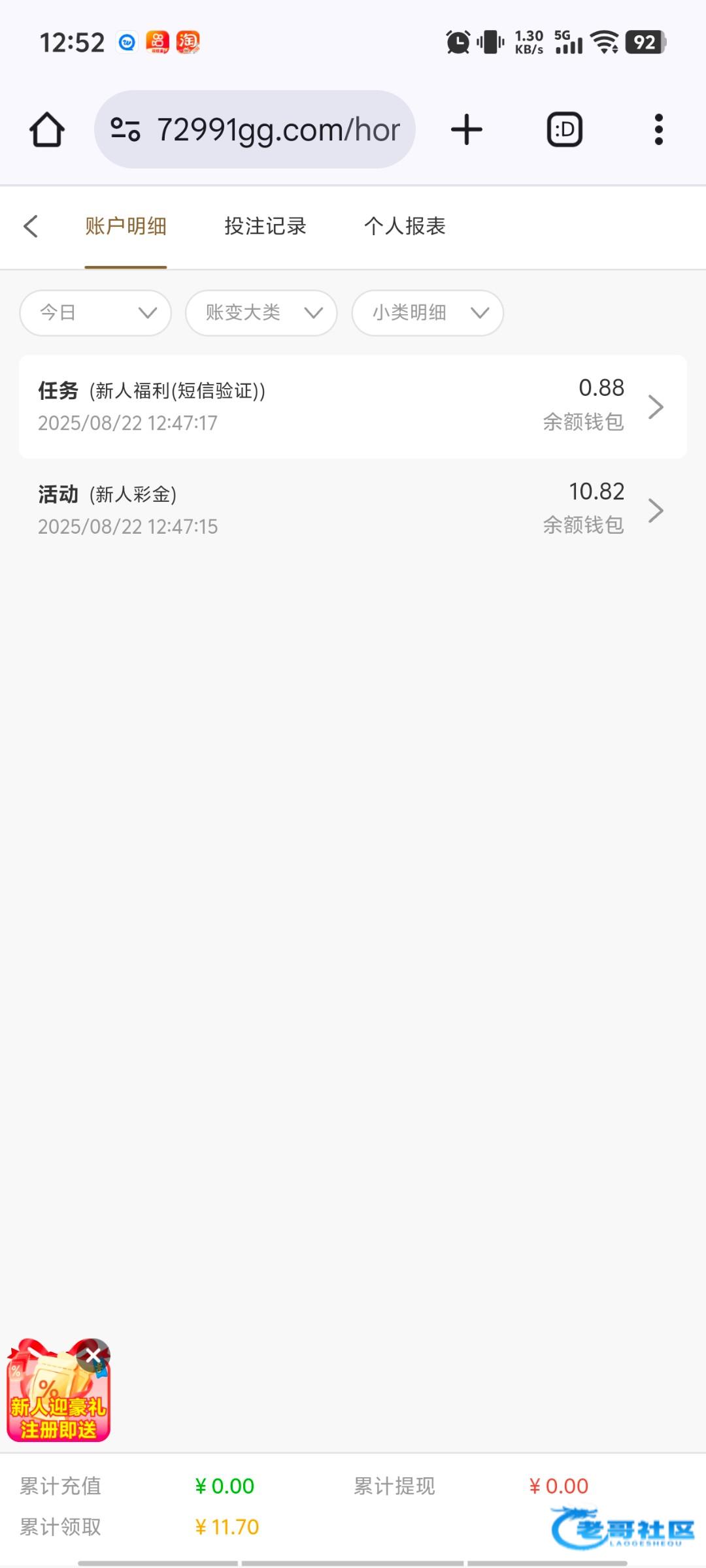
Task: Open the browser overflow menu
Action: point(658,129)
